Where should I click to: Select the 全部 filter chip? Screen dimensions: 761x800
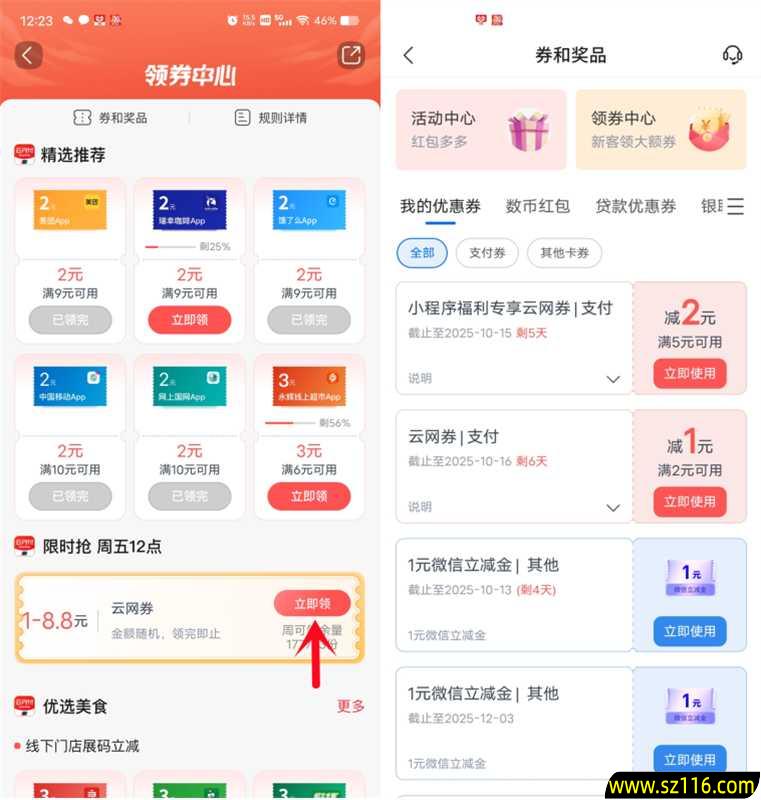[422, 253]
